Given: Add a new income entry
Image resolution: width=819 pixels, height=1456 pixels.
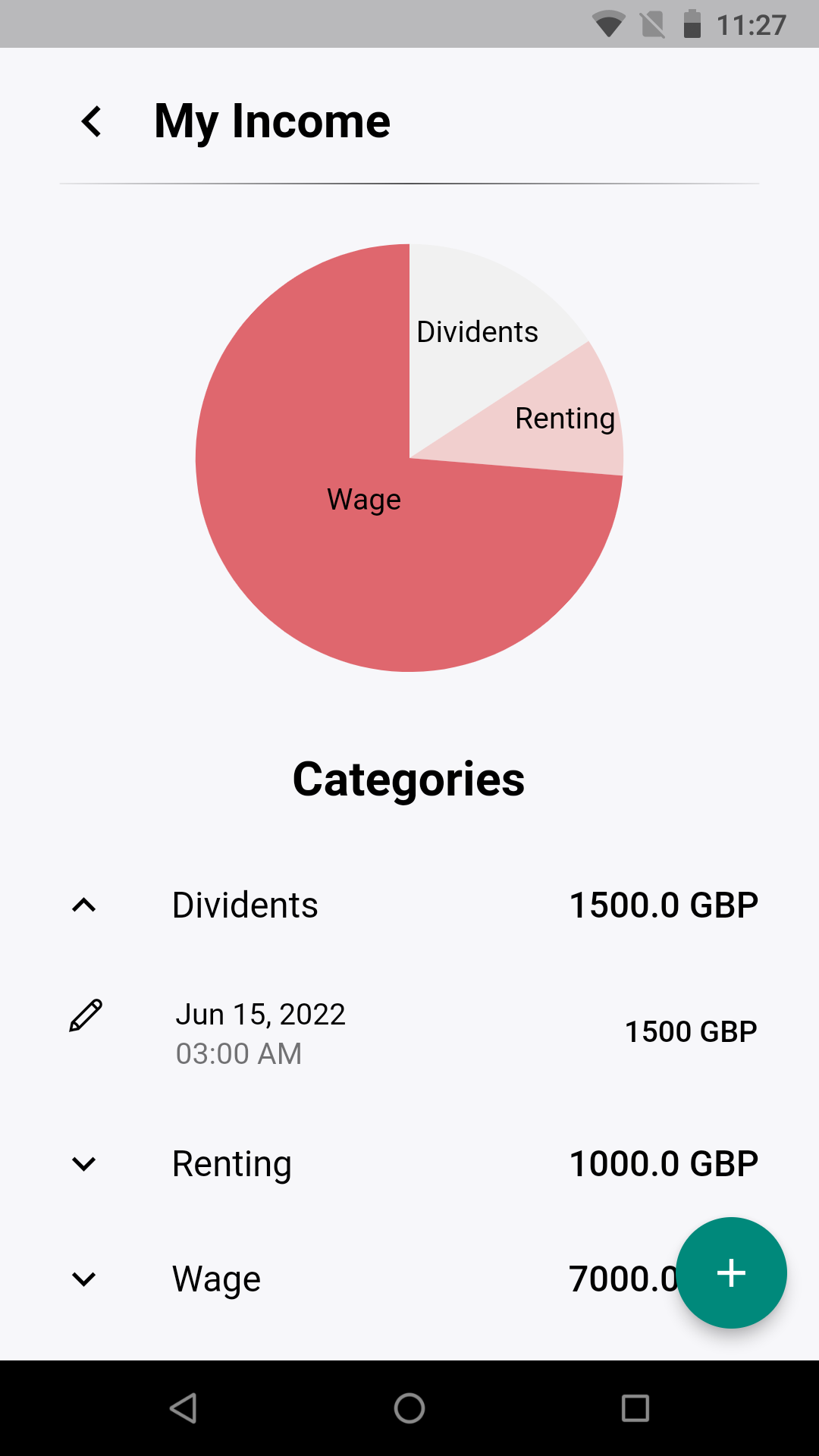Looking at the screenshot, I should (731, 1272).
